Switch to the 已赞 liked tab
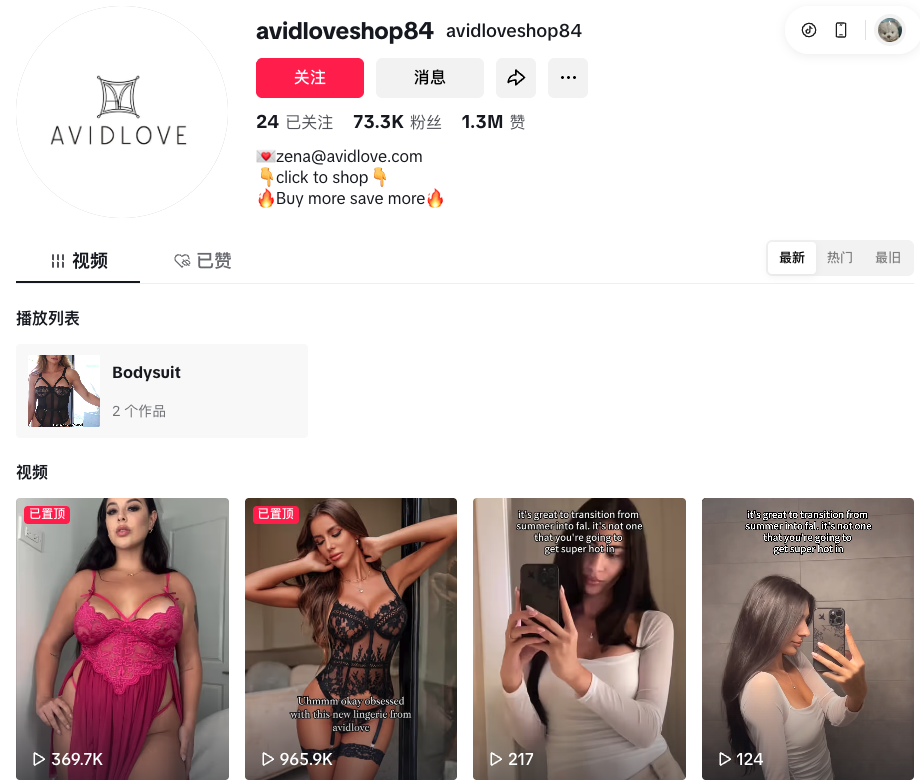The height and width of the screenshot is (781, 920). coord(202,261)
